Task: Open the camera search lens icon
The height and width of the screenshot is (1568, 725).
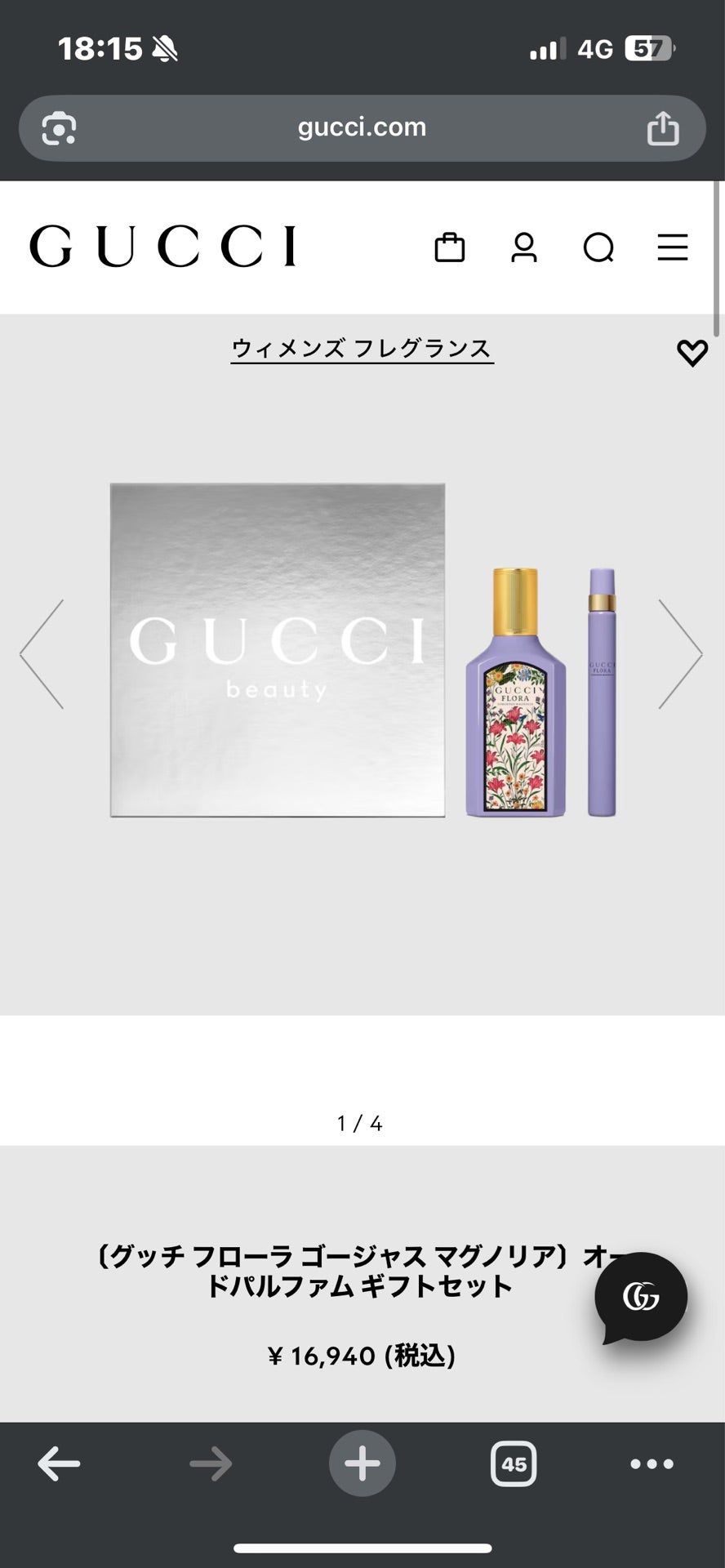Action: pos(59,128)
